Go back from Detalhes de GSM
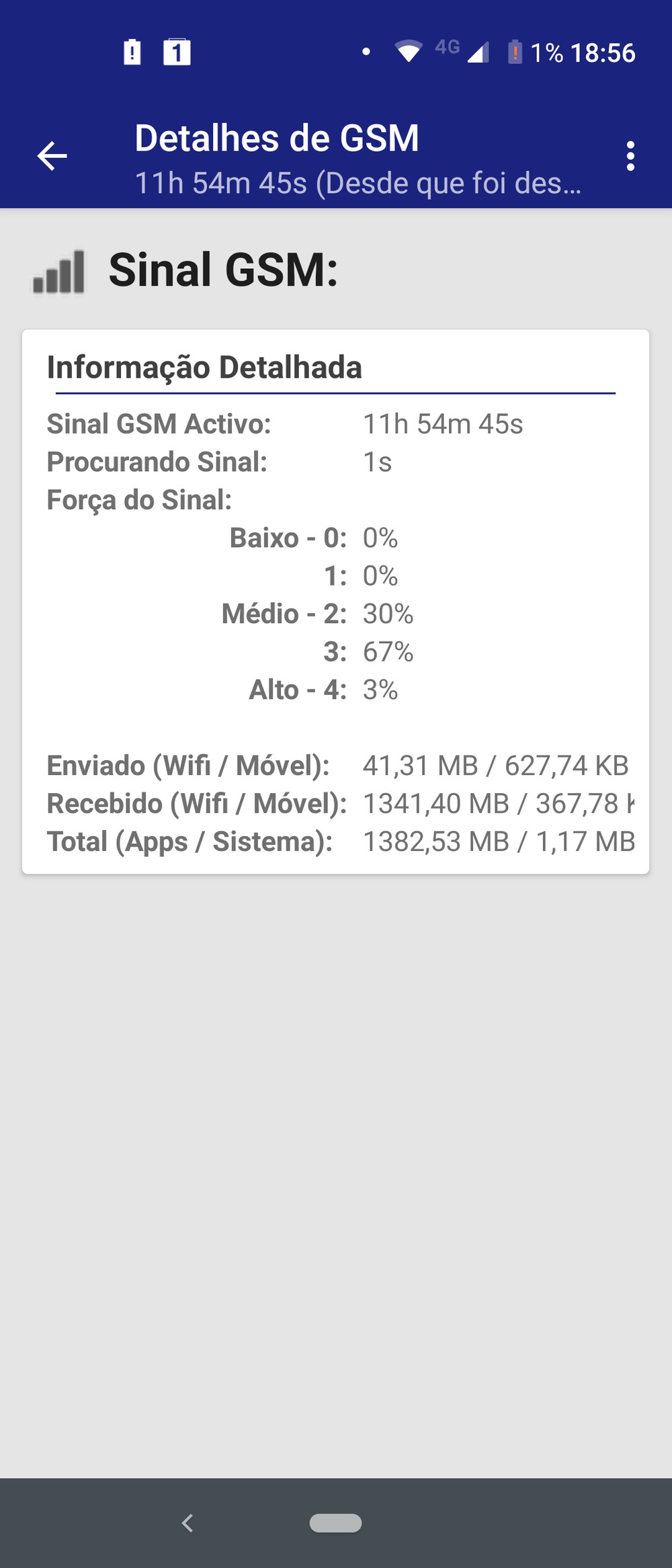 point(52,157)
